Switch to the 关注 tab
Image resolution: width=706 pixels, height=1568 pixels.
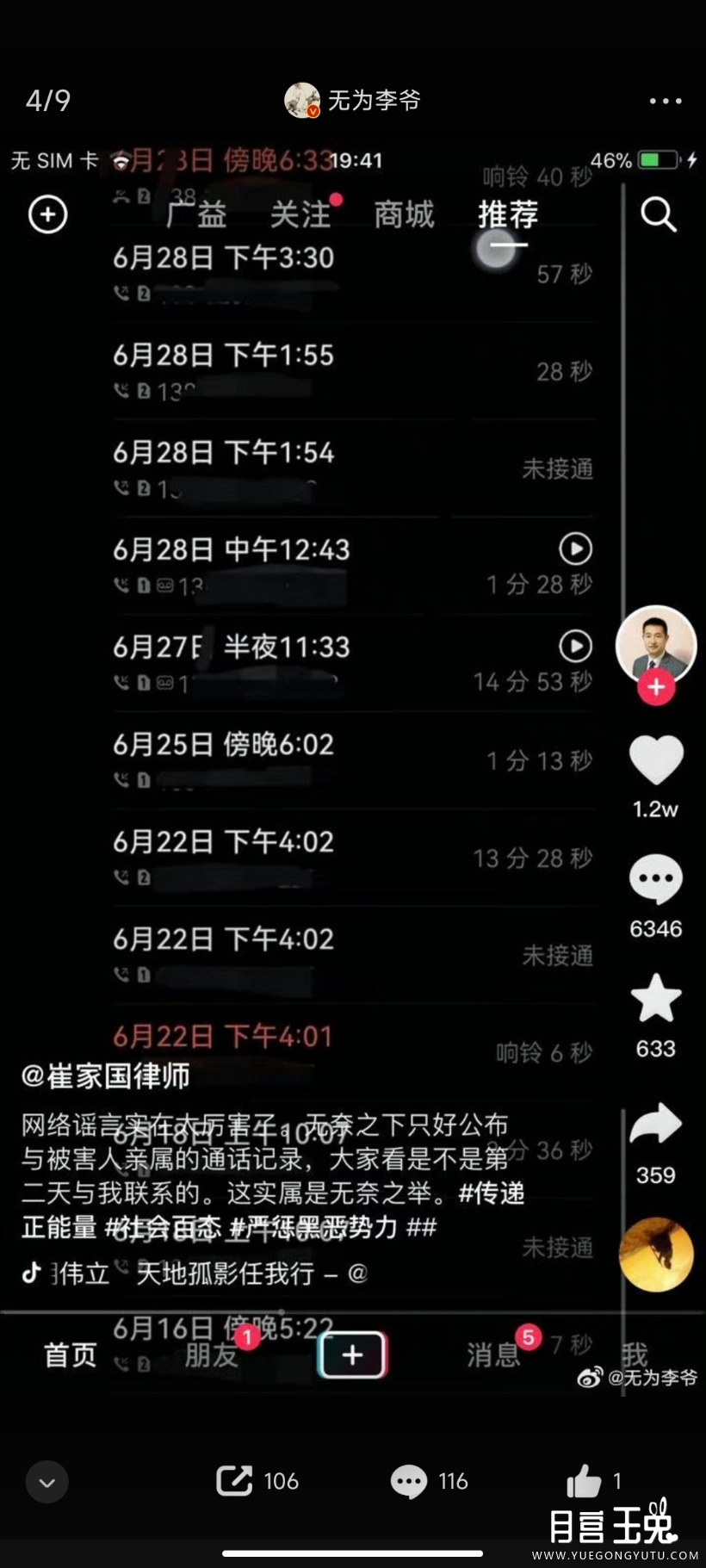click(299, 215)
